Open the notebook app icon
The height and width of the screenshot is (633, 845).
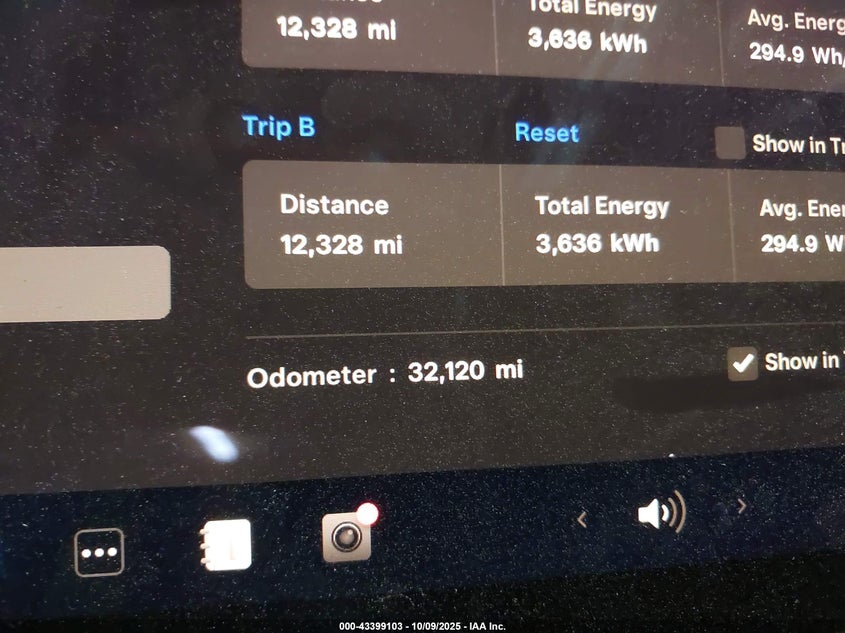pyautogui.click(x=224, y=545)
